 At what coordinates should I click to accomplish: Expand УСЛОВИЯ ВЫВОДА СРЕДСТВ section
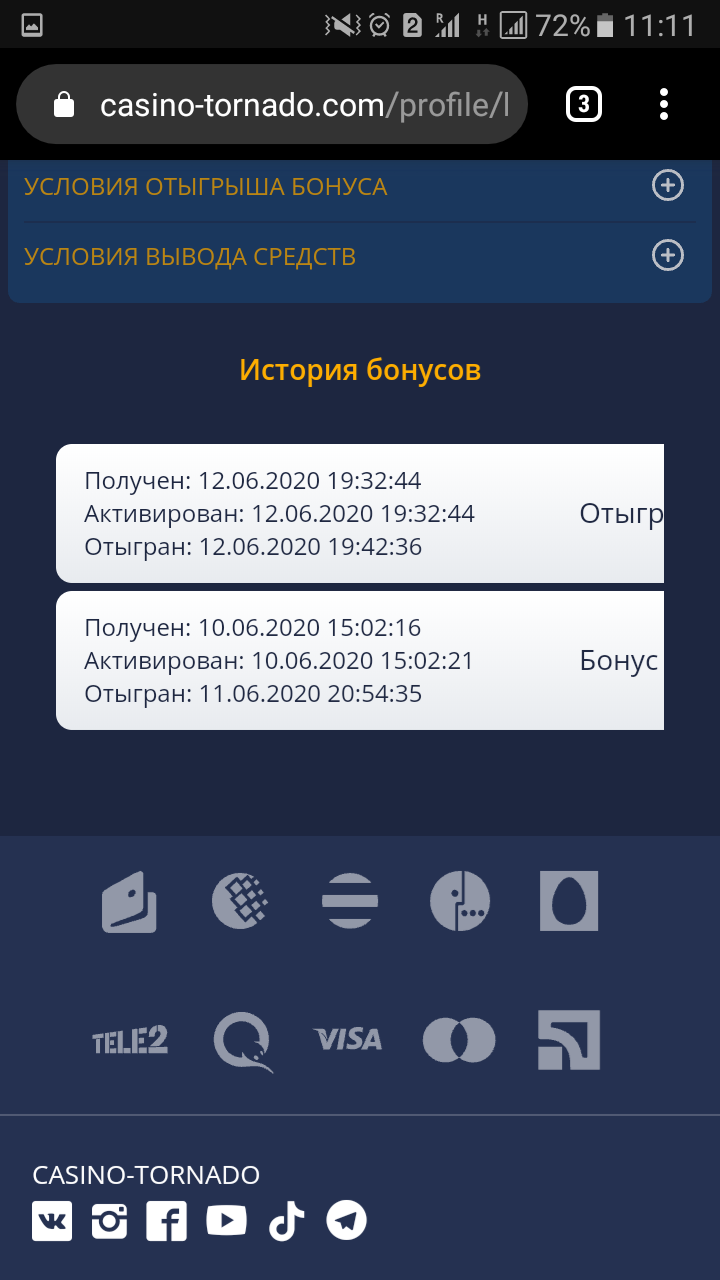tap(667, 256)
